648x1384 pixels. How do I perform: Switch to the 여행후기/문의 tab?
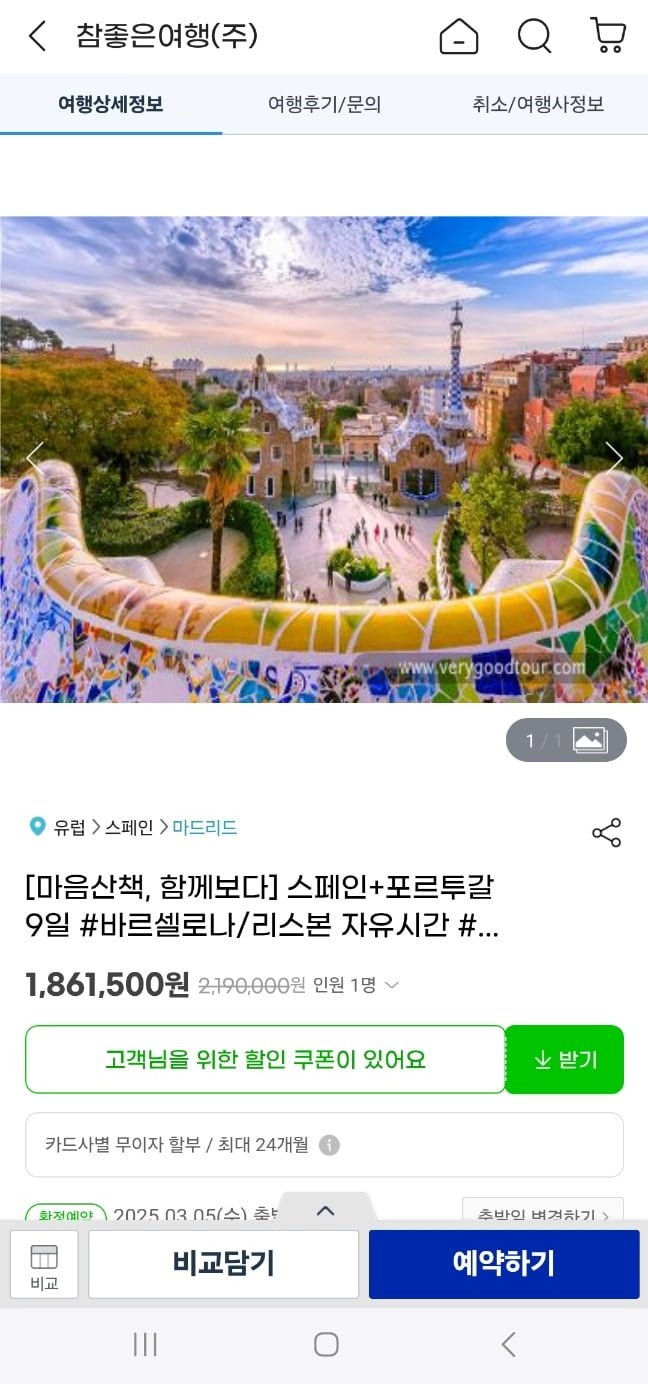click(x=324, y=104)
